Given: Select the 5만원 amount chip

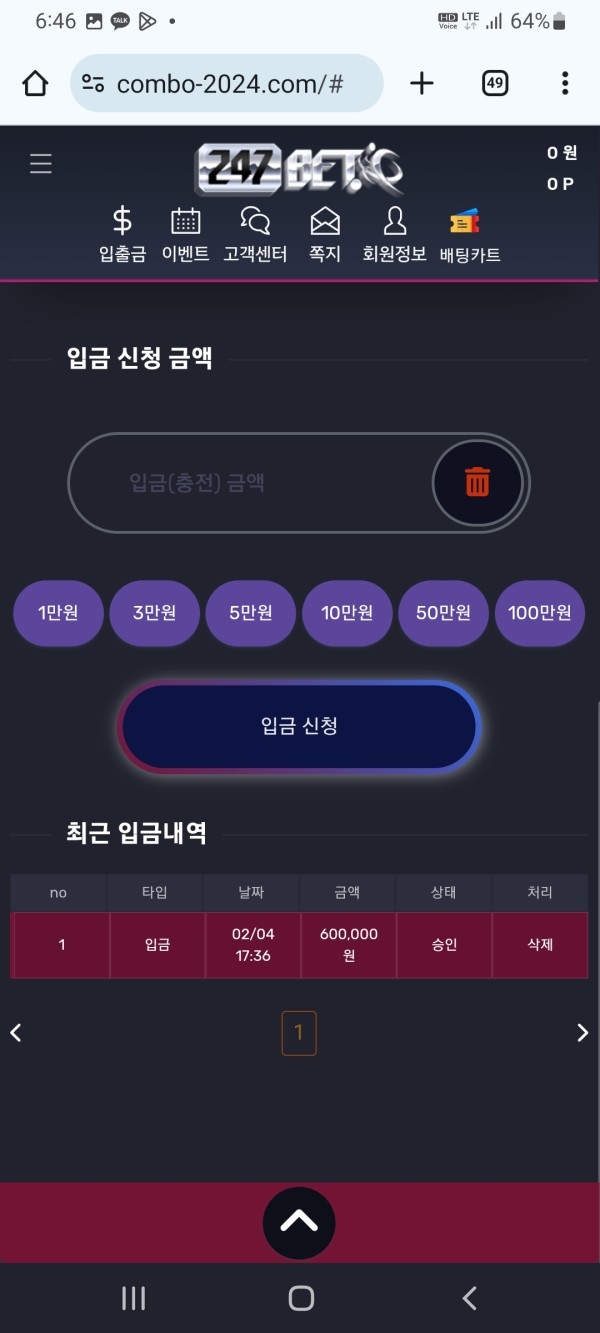Looking at the screenshot, I should pos(250,613).
